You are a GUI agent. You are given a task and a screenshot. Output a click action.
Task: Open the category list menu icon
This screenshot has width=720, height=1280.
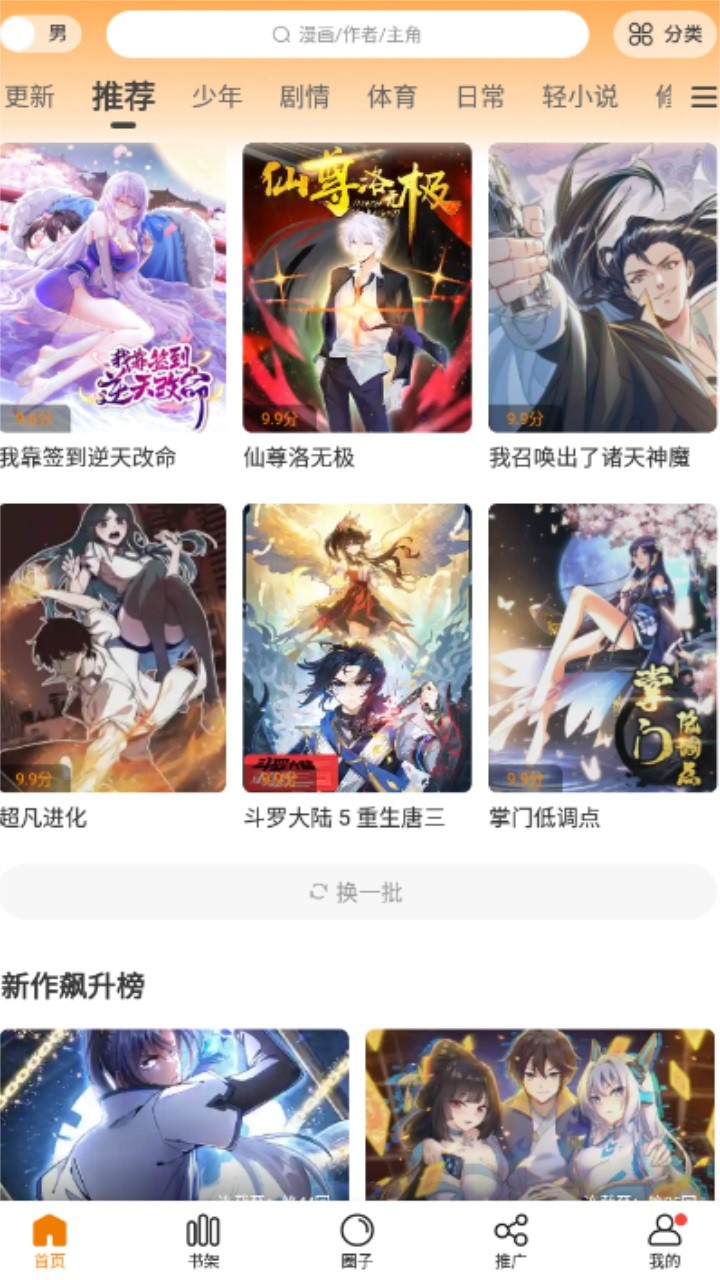(x=703, y=97)
